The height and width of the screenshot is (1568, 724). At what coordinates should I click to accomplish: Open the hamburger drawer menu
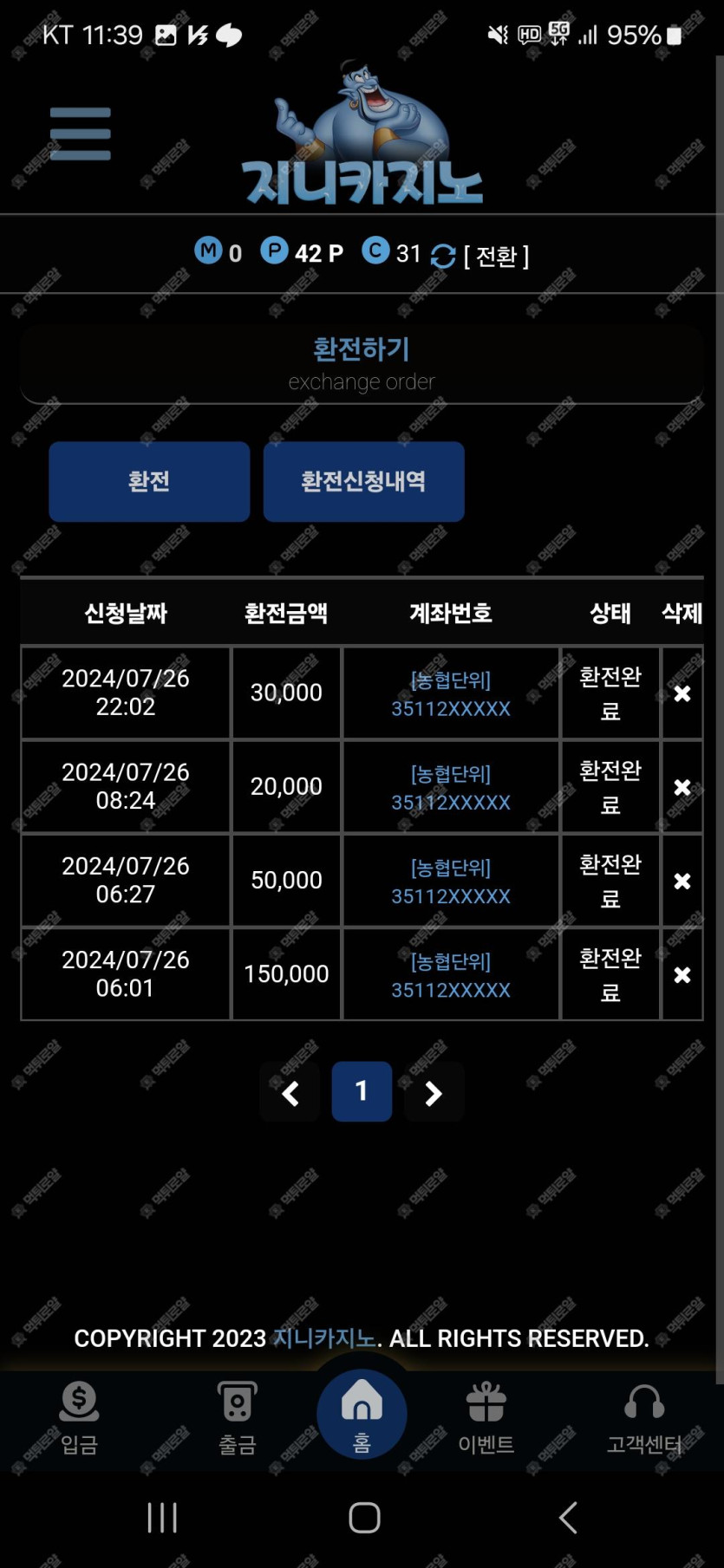[x=81, y=134]
